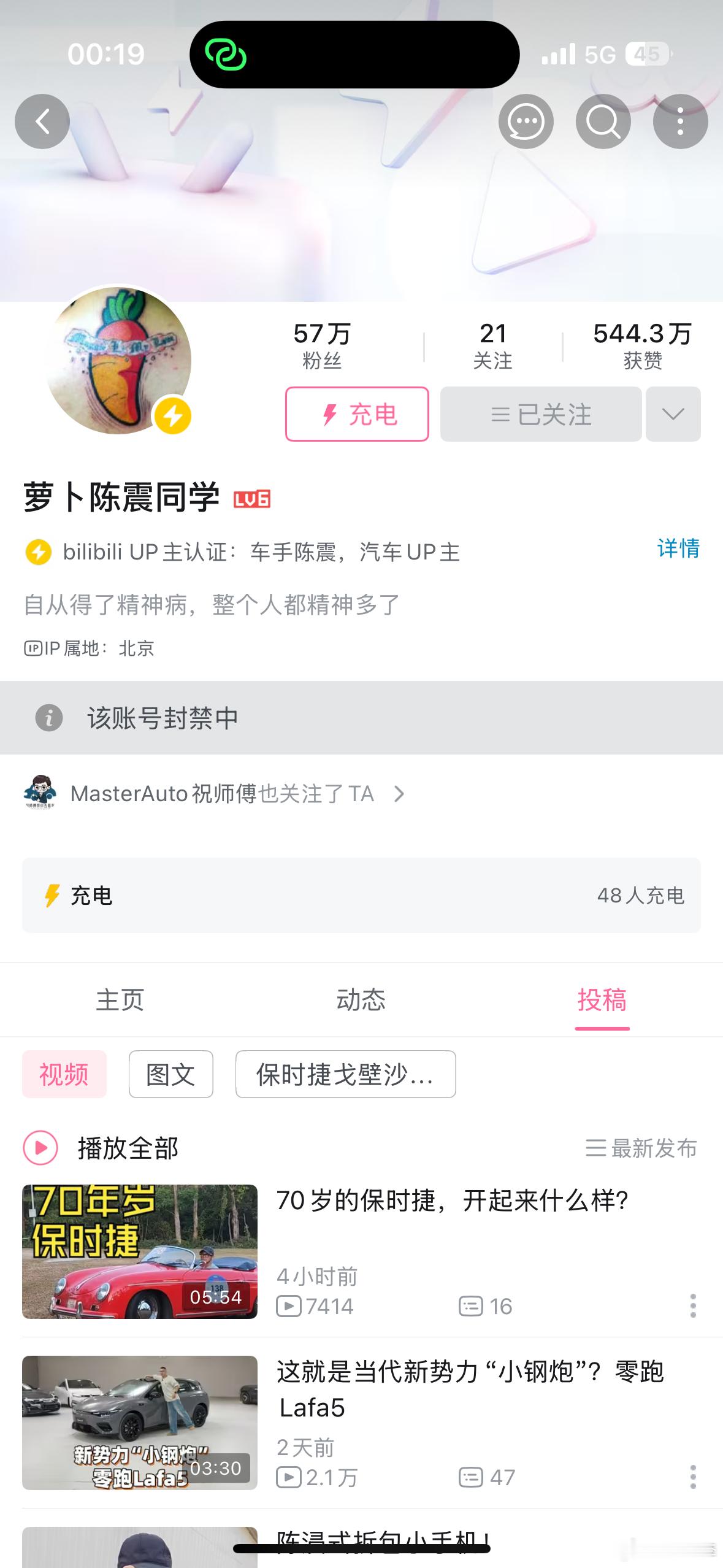Open the 最新发布 sort options
This screenshot has width=723, height=1568.
tap(649, 1148)
